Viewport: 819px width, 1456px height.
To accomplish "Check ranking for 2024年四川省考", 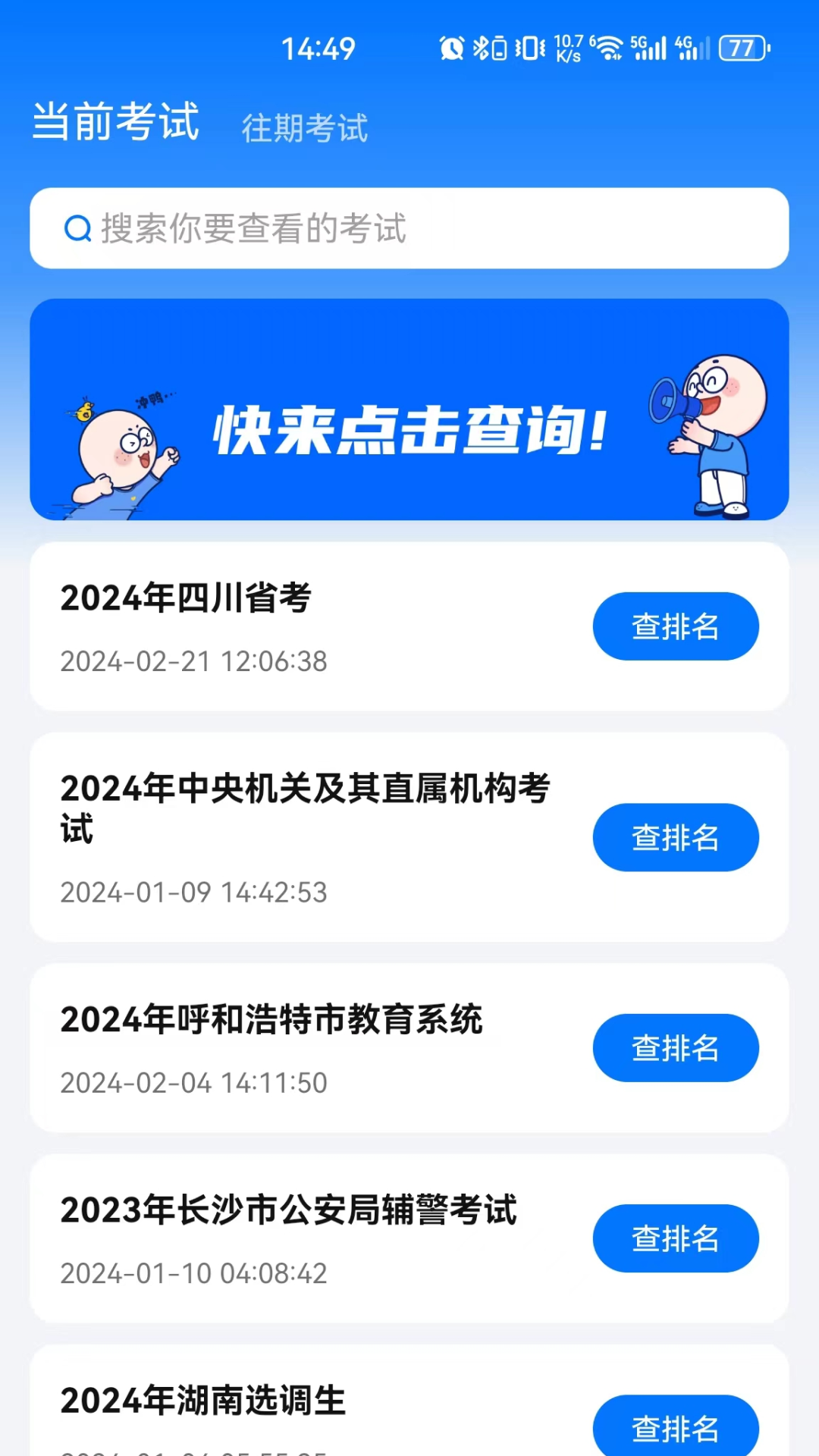I will [x=676, y=626].
